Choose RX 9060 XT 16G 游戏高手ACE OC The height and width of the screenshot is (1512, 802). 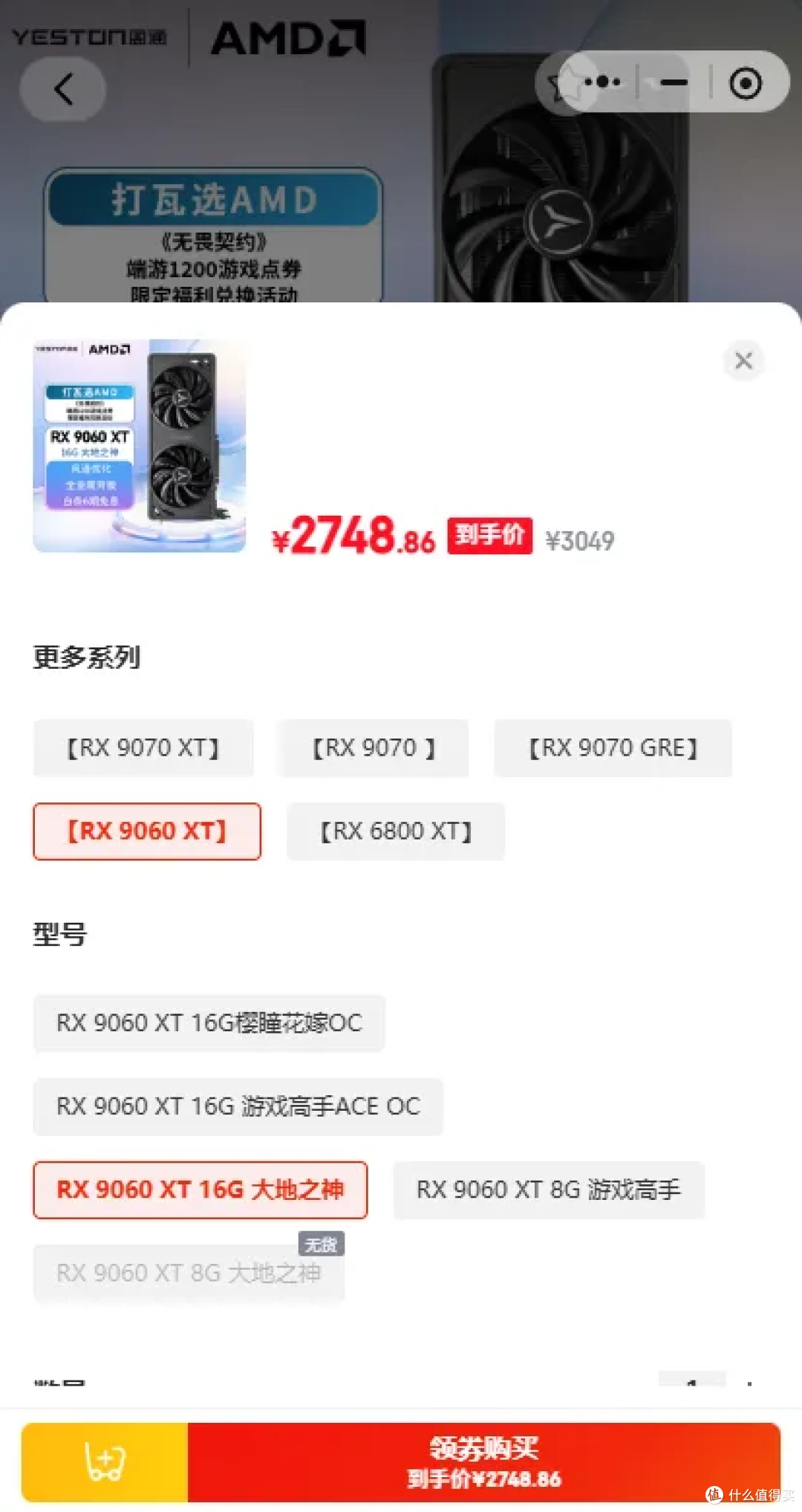(x=238, y=1106)
